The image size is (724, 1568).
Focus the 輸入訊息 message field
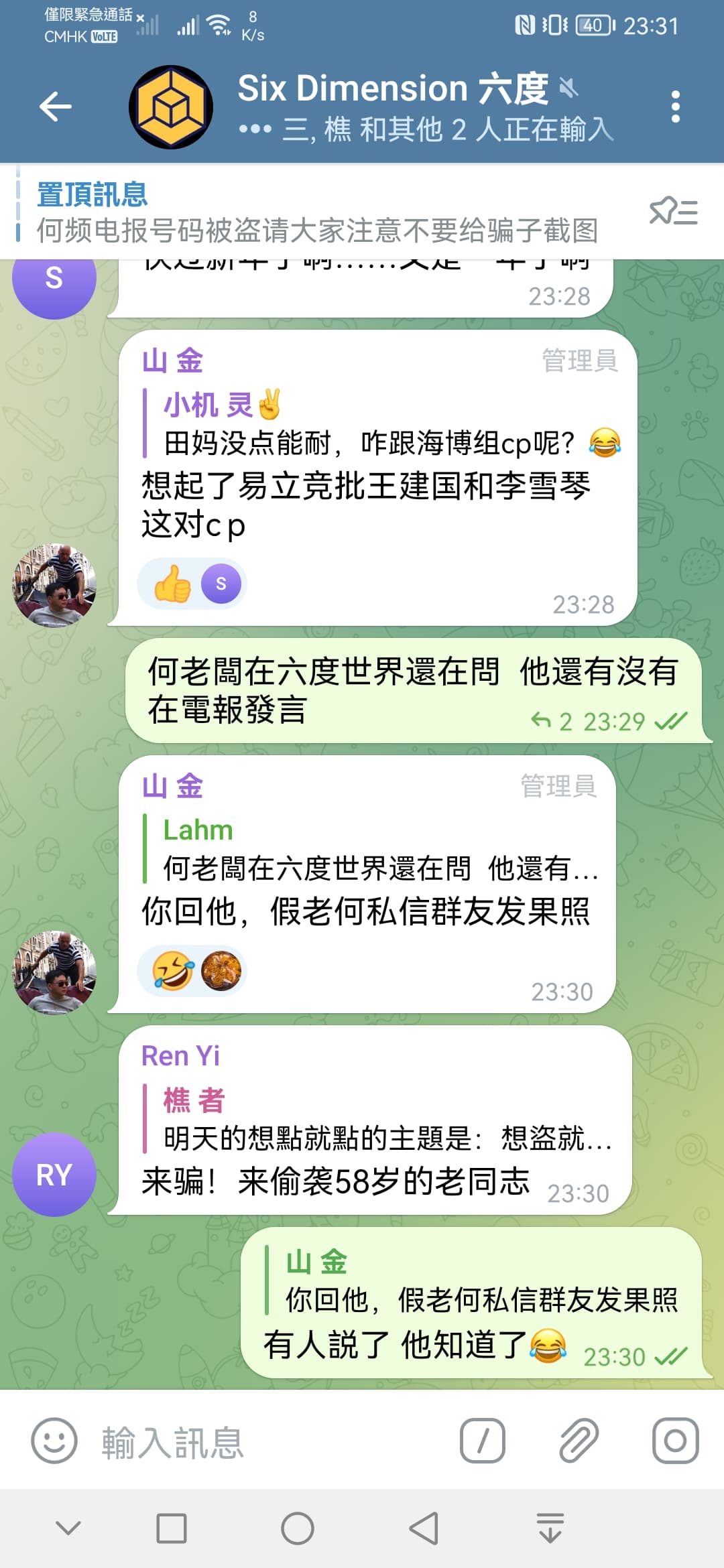pos(268,1442)
